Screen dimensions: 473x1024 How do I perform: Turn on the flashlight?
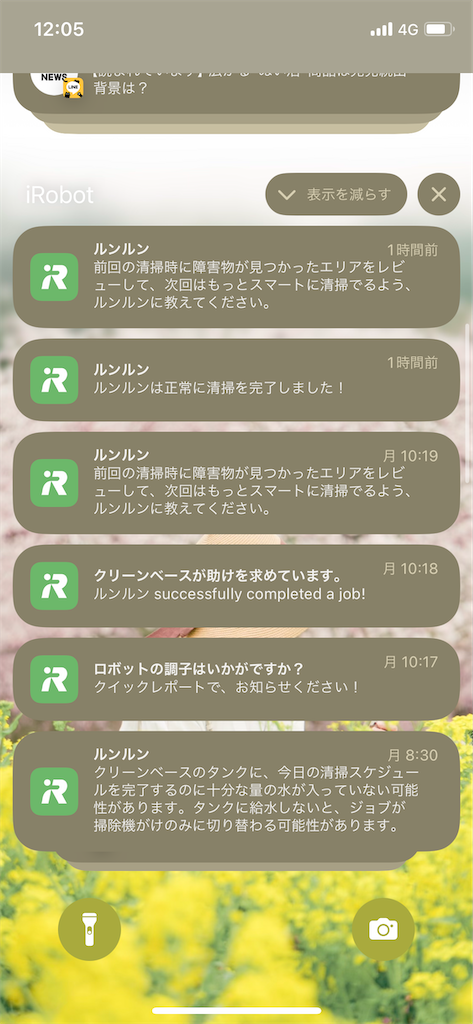[90, 929]
